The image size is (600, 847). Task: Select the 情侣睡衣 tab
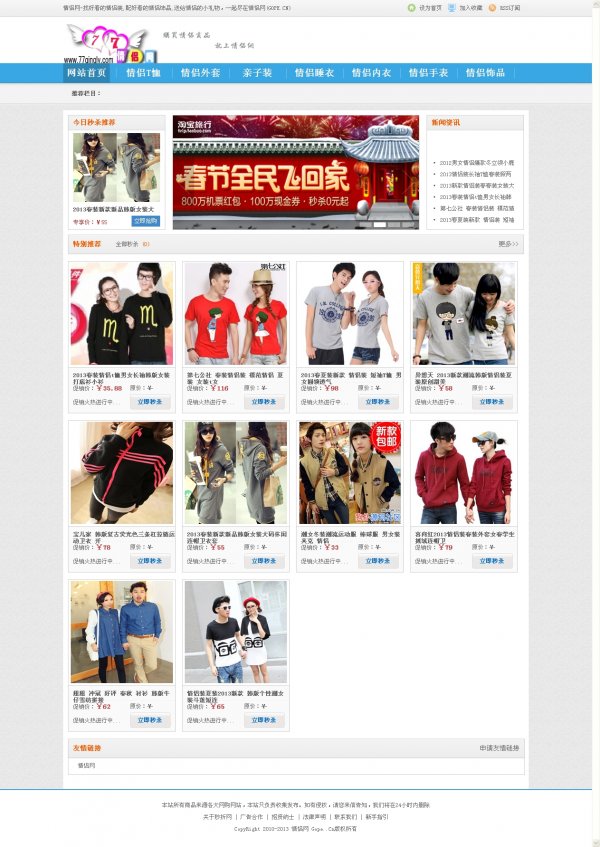coord(314,73)
